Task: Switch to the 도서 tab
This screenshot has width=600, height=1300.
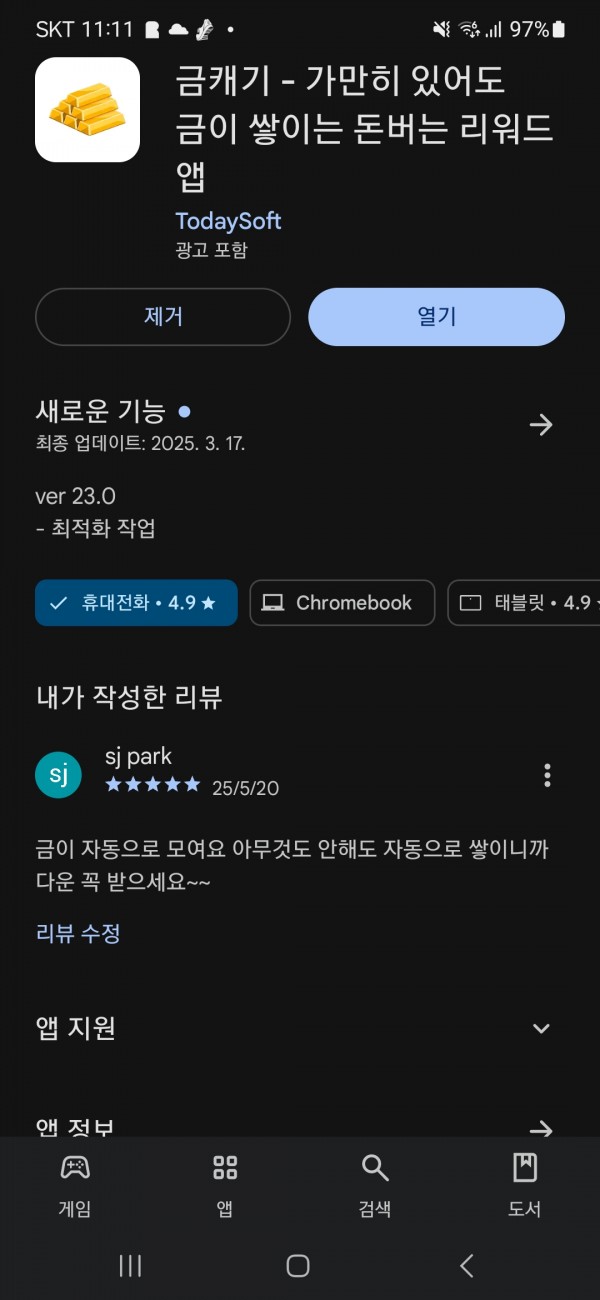Action: pos(525,1185)
